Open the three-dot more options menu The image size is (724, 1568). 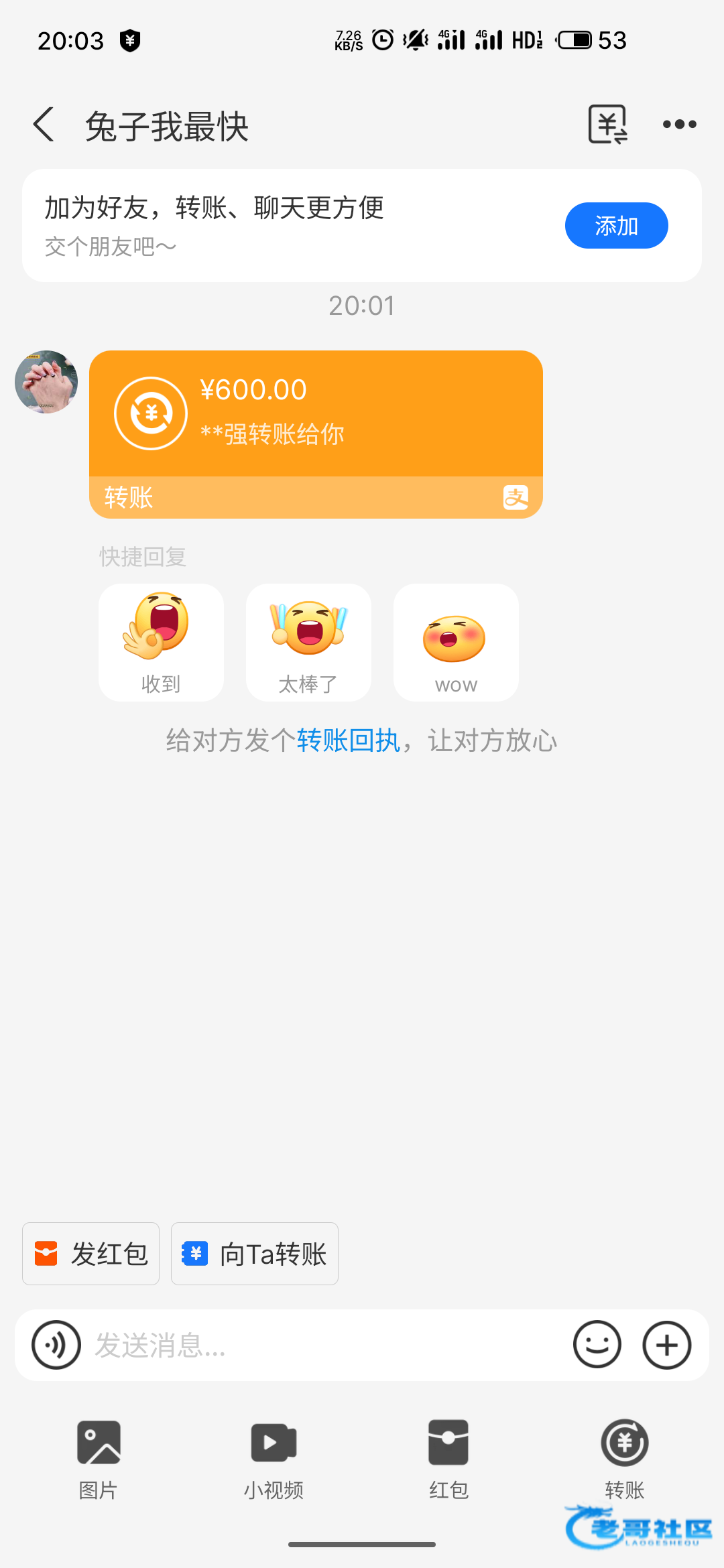click(679, 125)
